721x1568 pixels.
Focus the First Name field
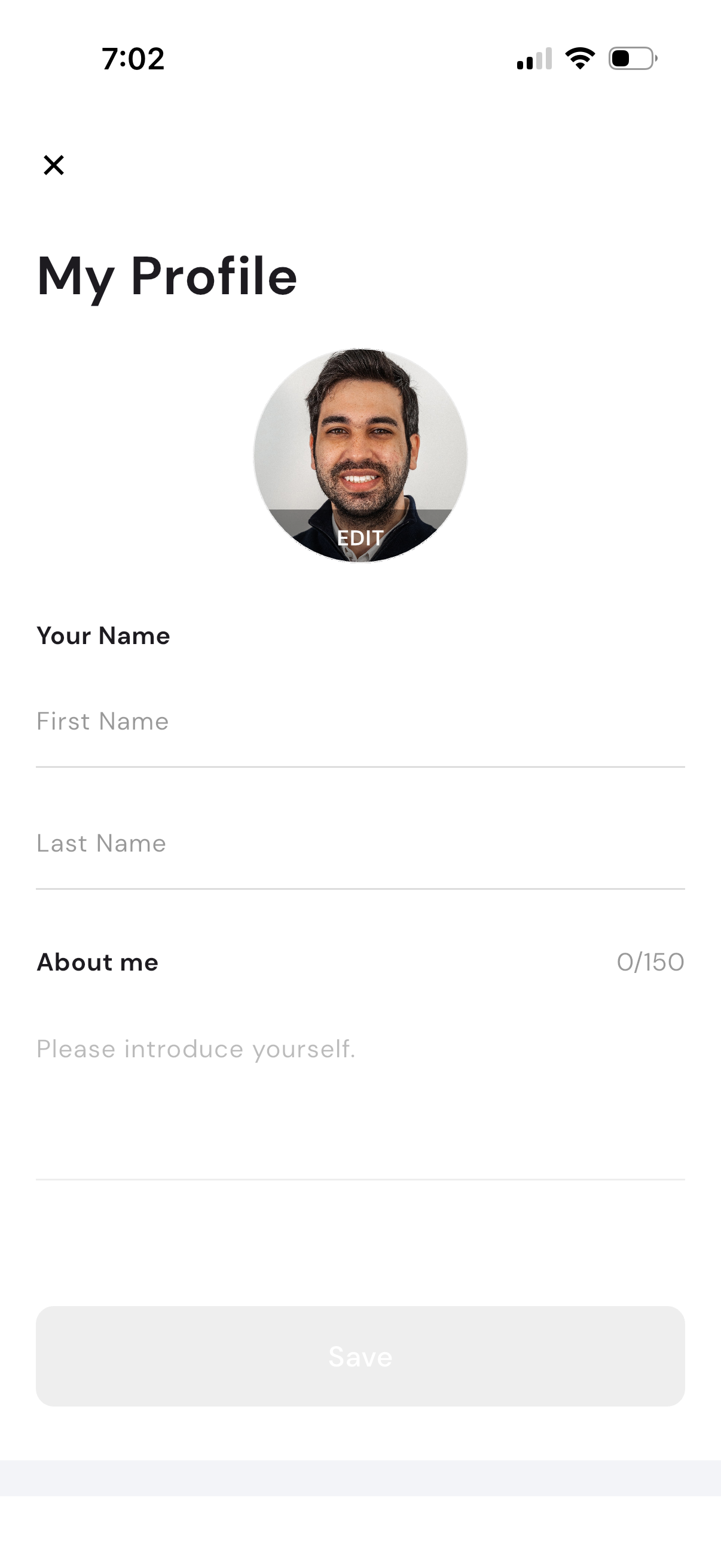point(360,722)
